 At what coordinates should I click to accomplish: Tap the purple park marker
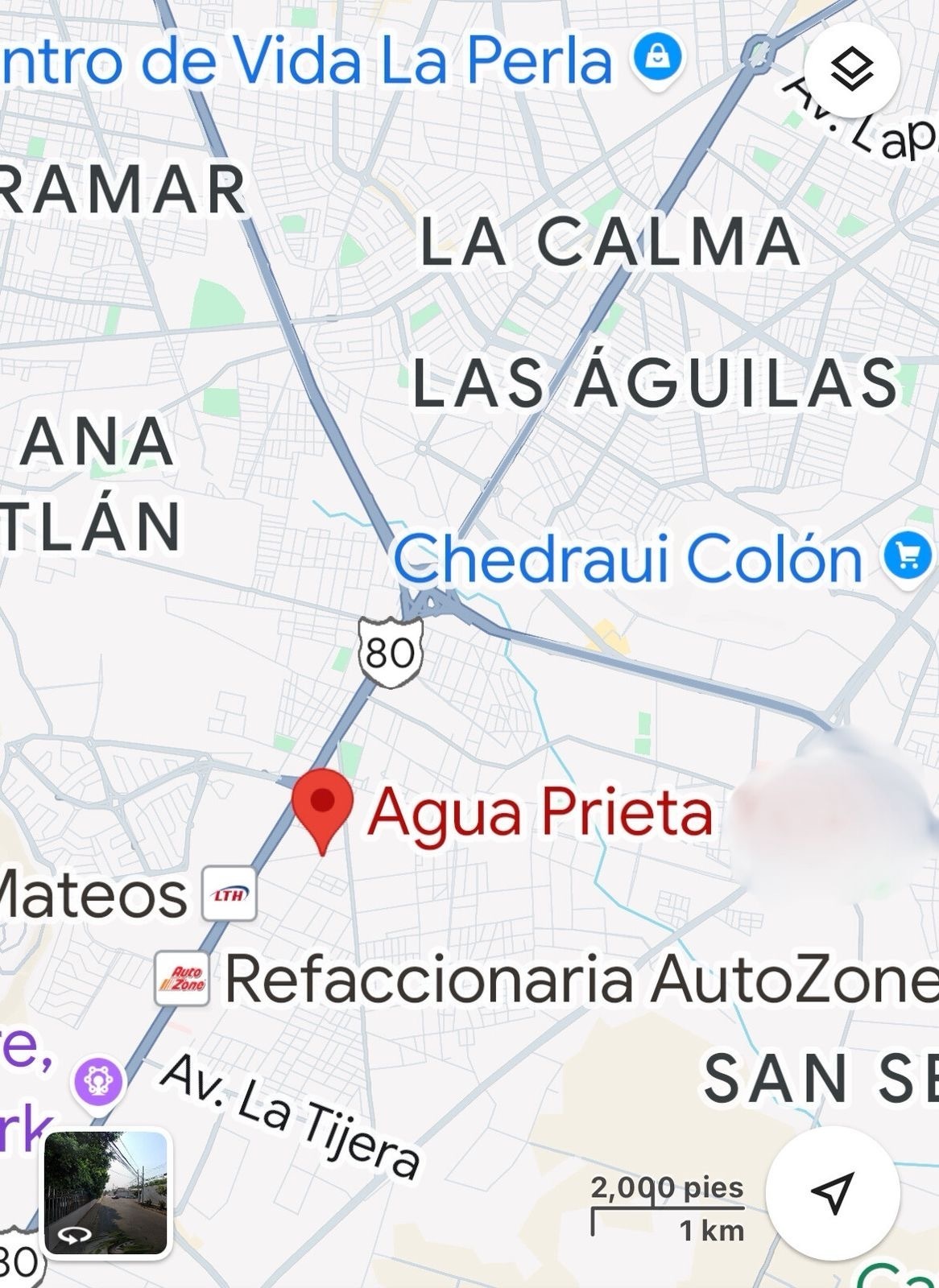coord(99,1080)
